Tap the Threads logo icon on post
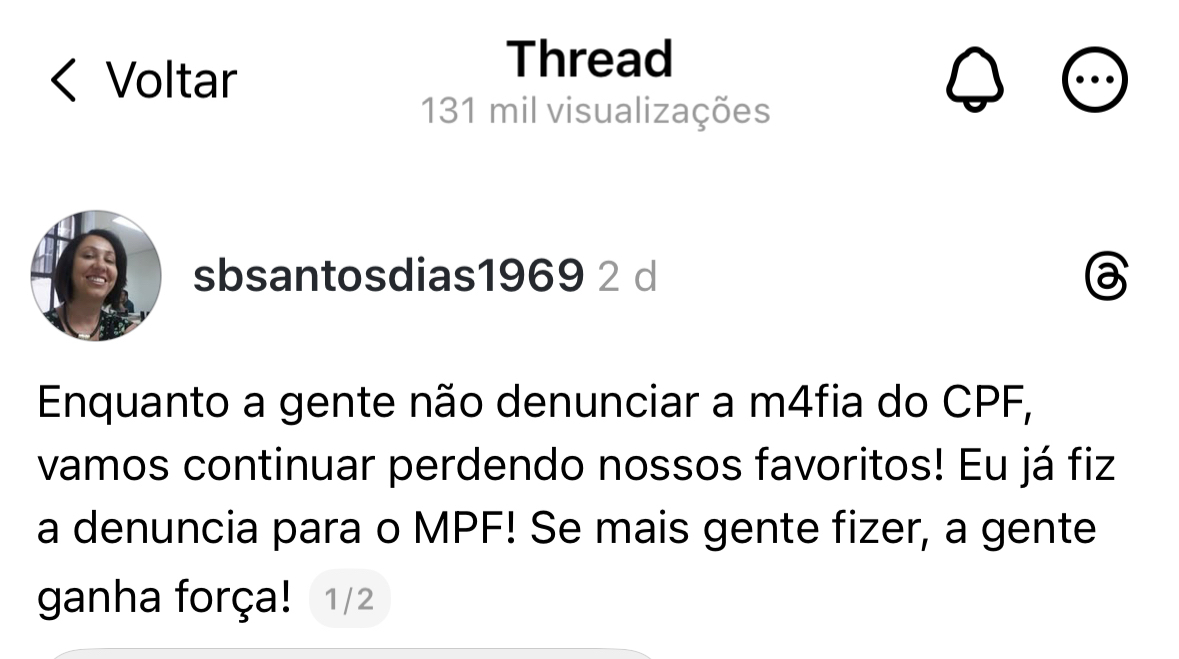Viewport: 1179px width, 659px height. 1107,277
